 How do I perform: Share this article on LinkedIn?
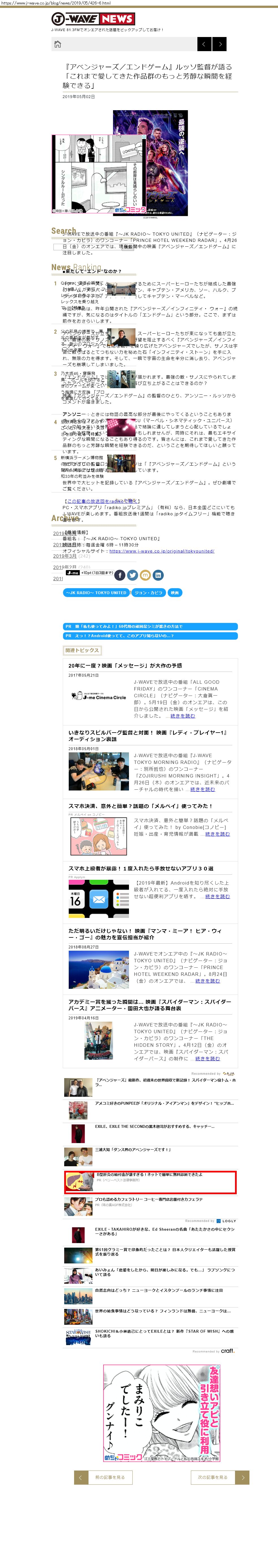pos(158,575)
